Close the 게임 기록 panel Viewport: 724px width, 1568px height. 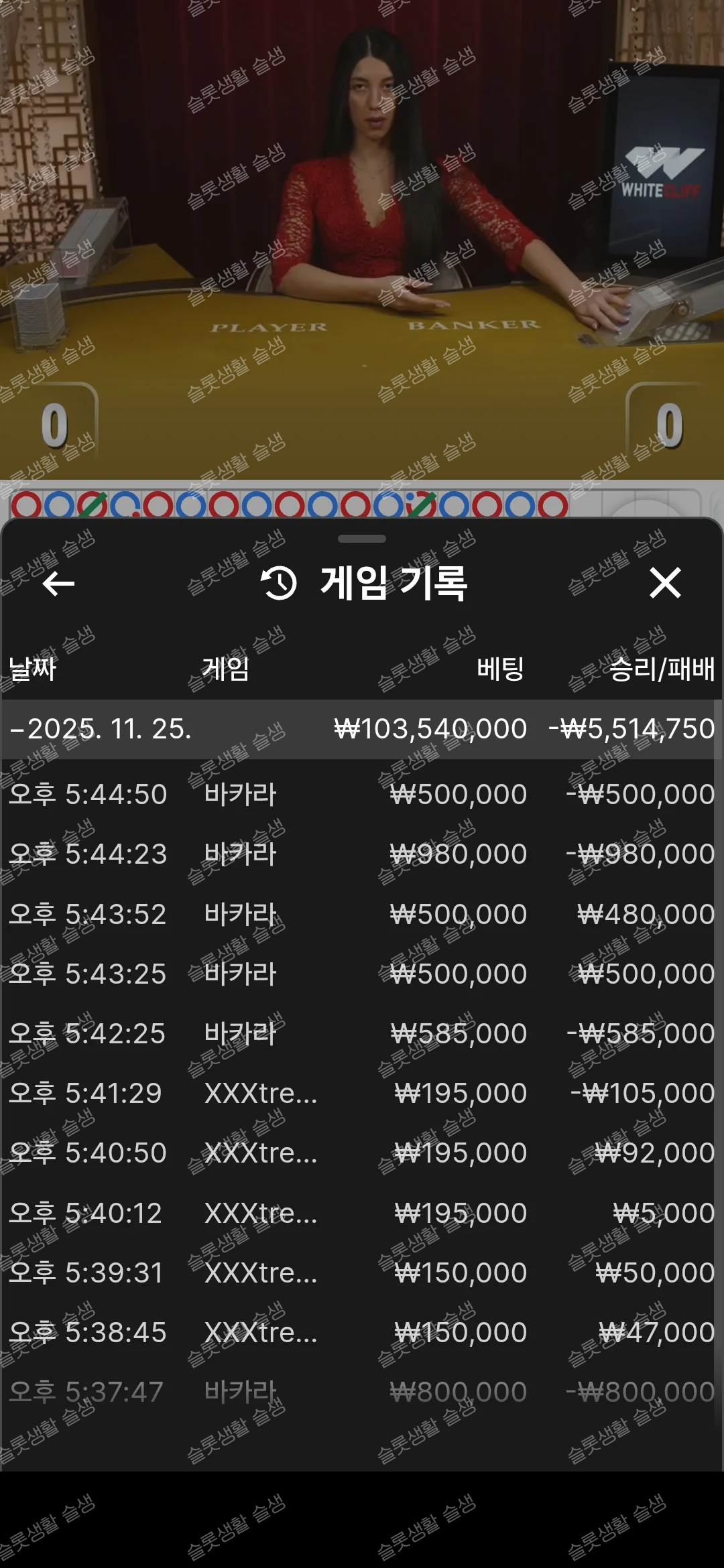click(665, 582)
